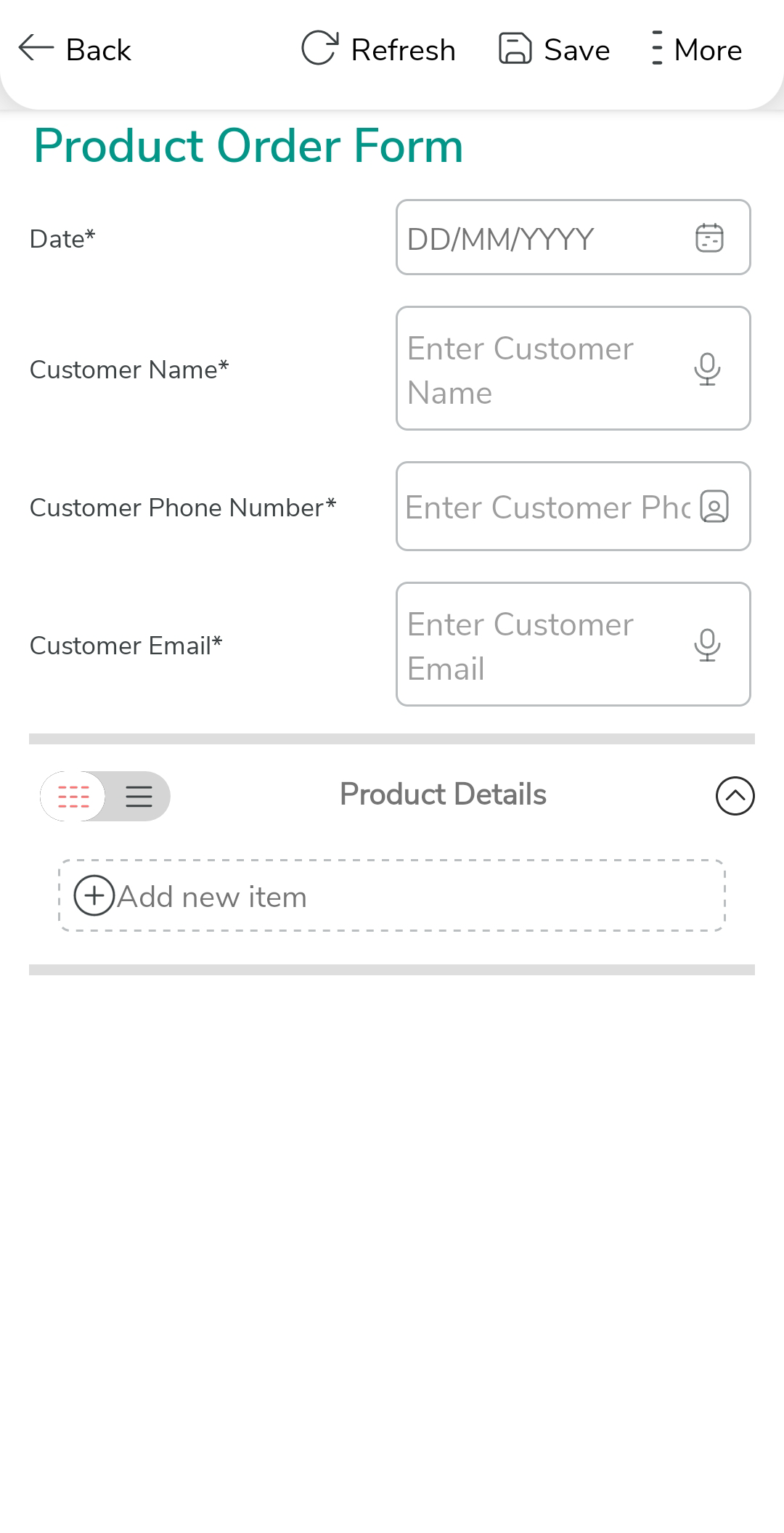Collapse the Product Details section
The height and width of the screenshot is (1533, 784).
(735, 796)
